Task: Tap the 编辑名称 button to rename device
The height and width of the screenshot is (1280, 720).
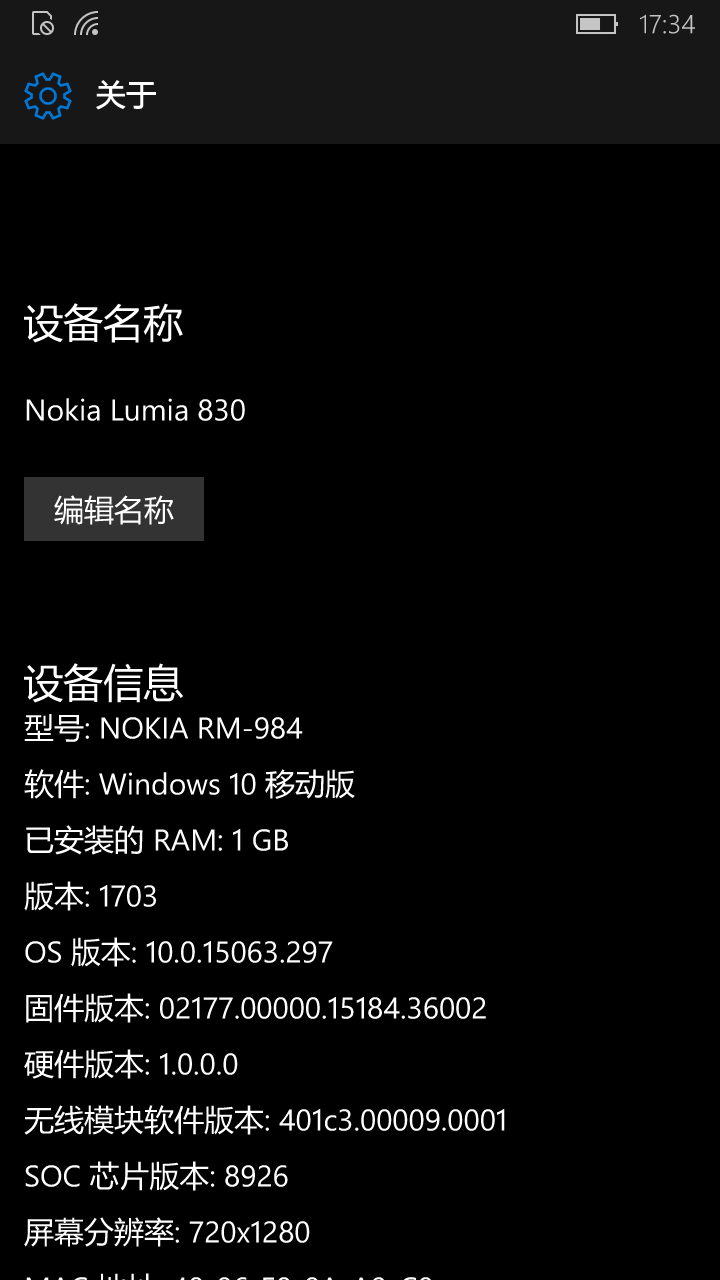Action: point(114,509)
